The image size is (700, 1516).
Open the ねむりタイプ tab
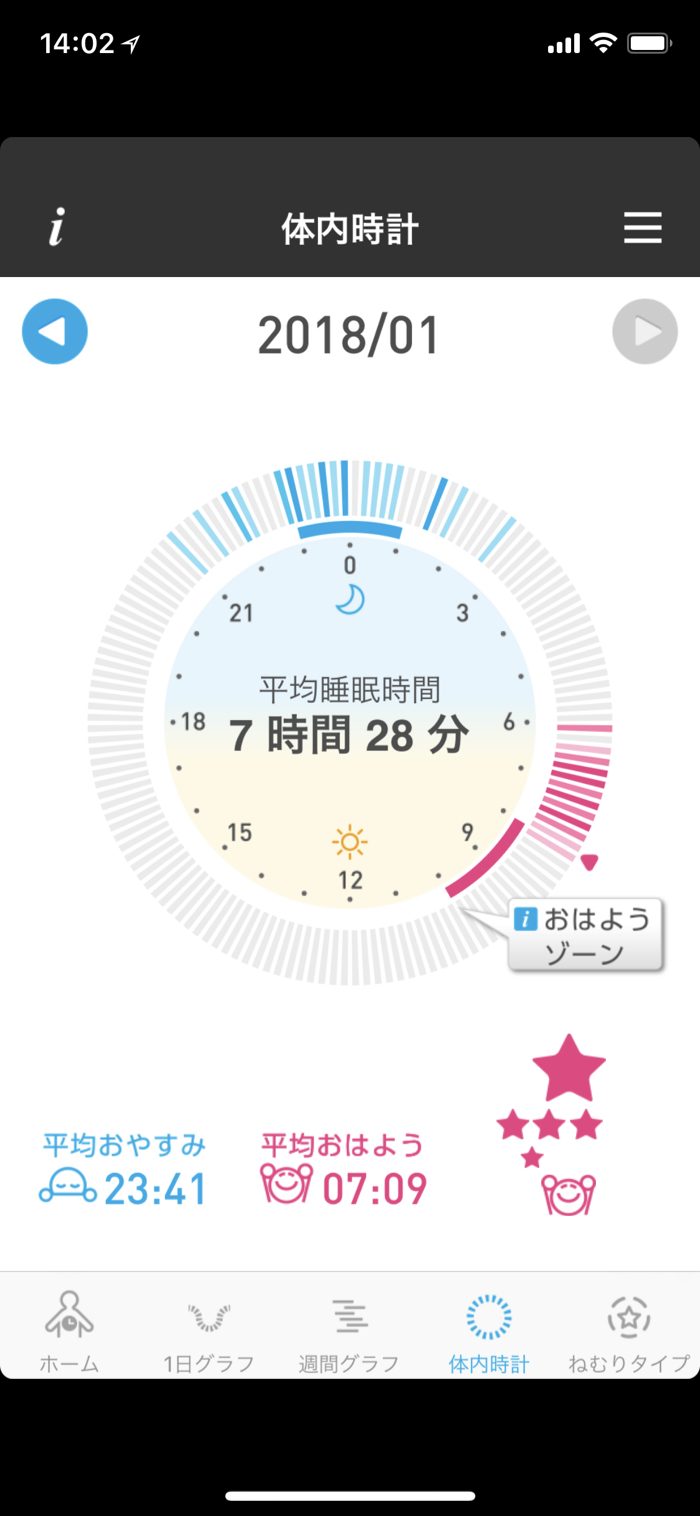tap(629, 1330)
